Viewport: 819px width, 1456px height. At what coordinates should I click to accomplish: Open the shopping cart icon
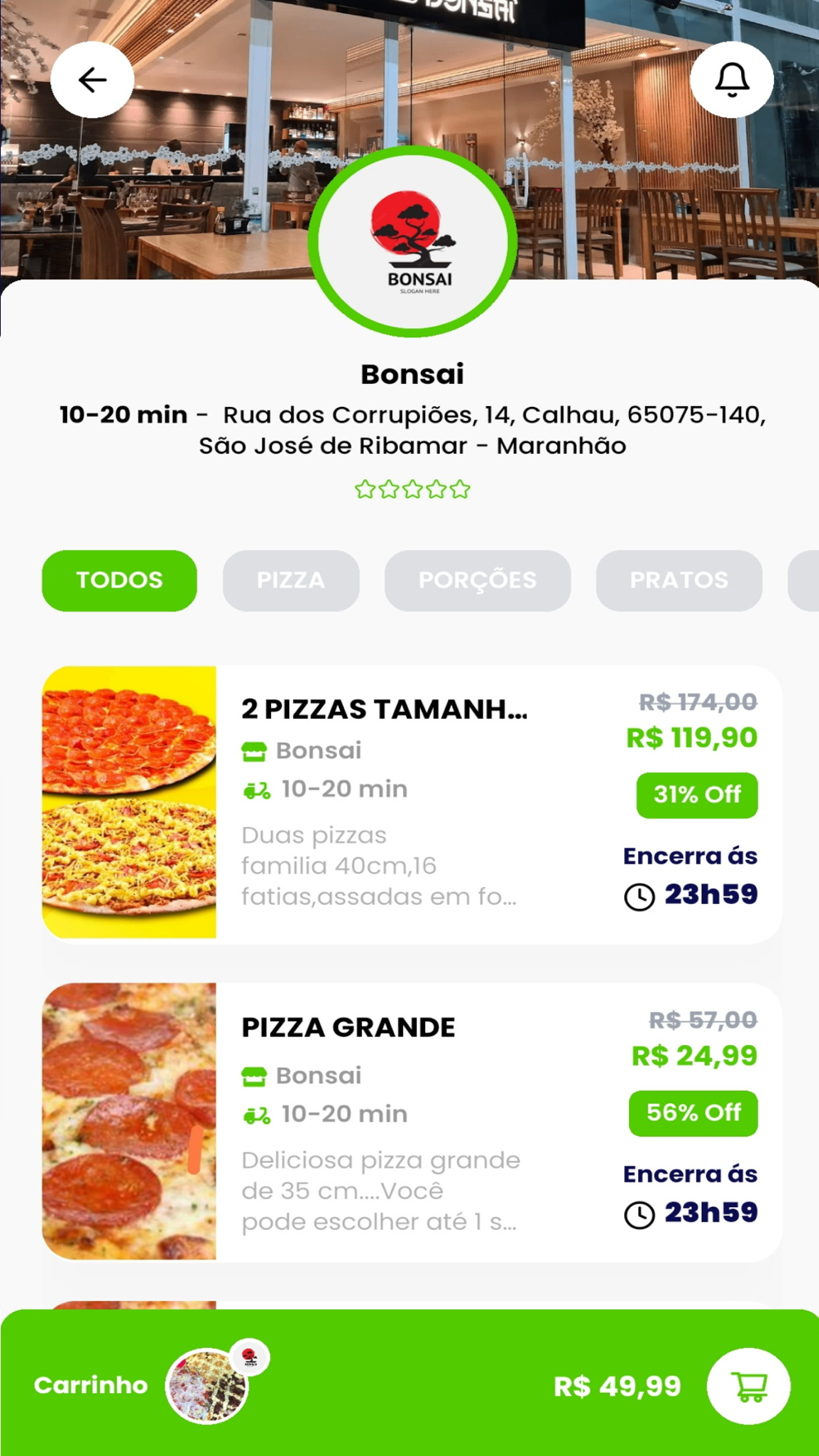(749, 1386)
